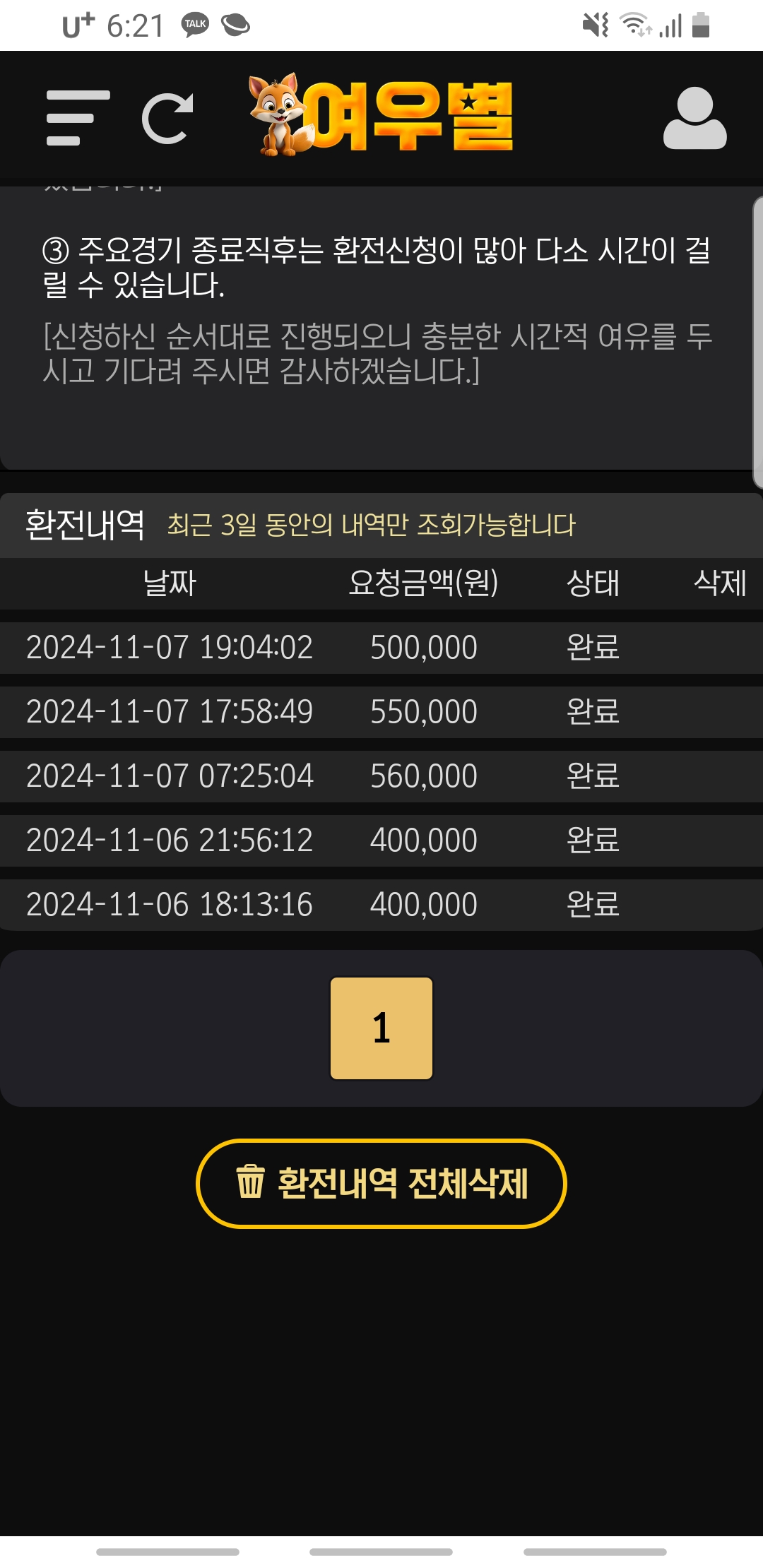This screenshot has width=763, height=1568.
Task: Open the user profile icon
Action: [x=694, y=118]
